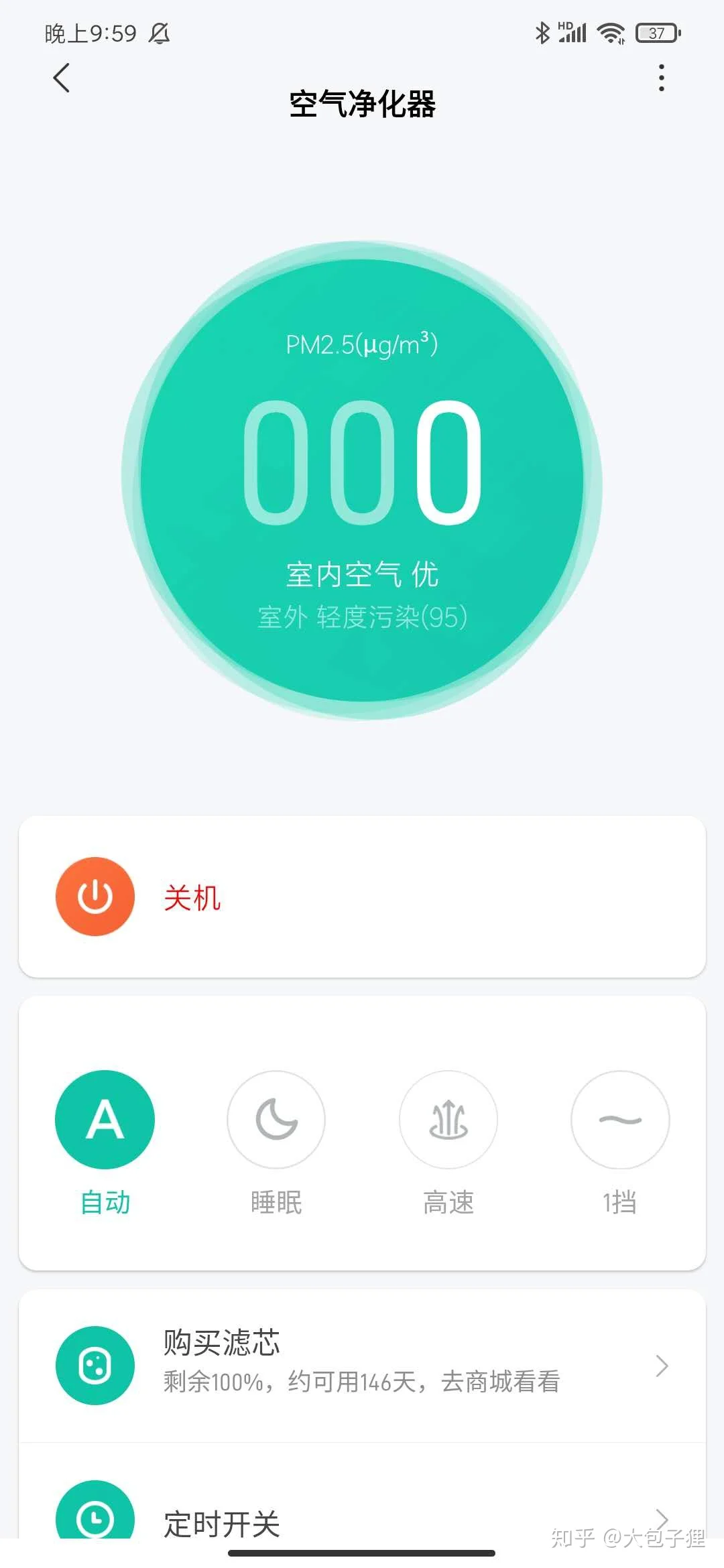Turn off the purifier with 关机
Screen dimensions: 724x1568
[95, 897]
